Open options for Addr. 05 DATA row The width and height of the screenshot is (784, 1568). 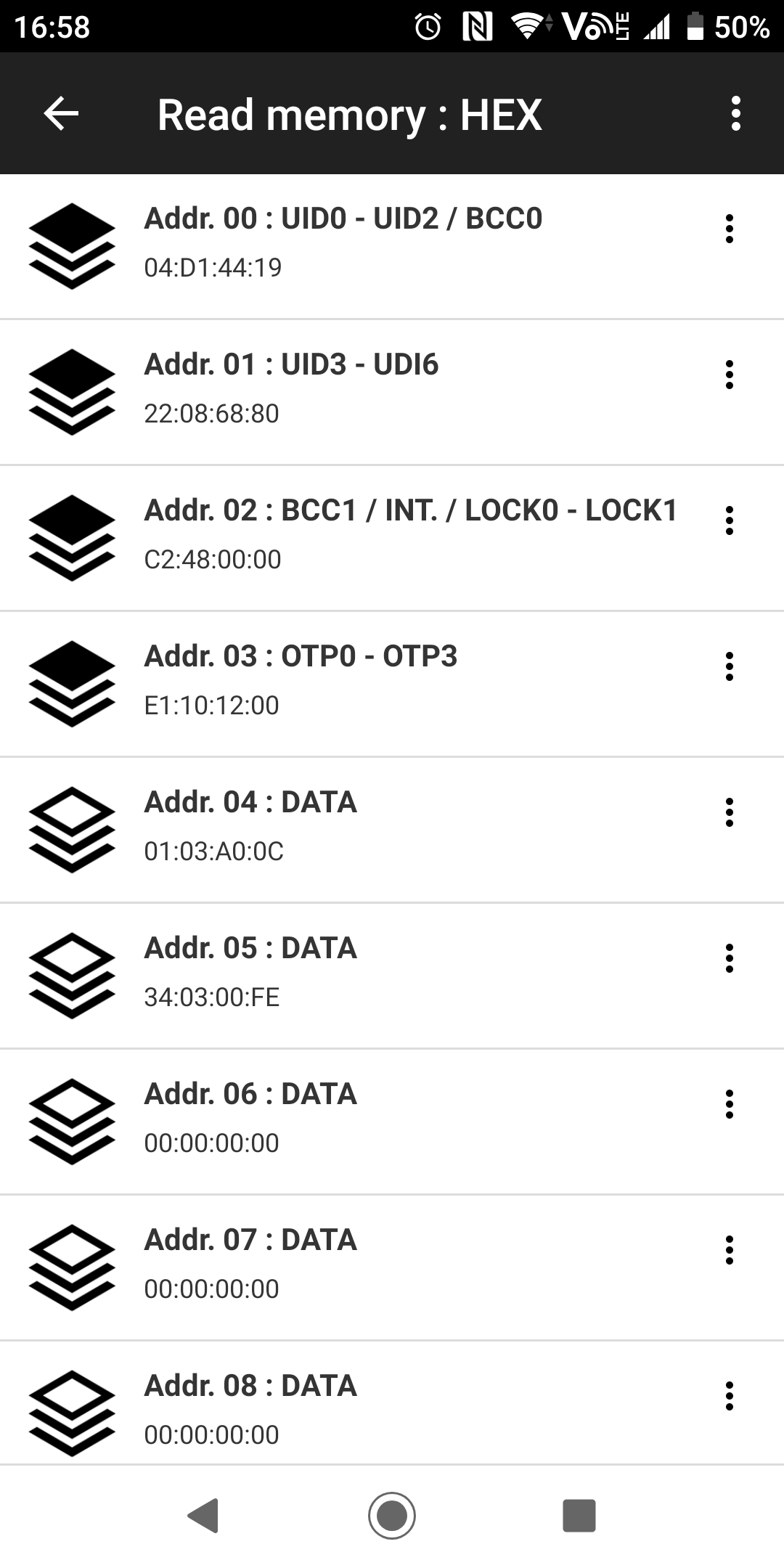(x=730, y=958)
